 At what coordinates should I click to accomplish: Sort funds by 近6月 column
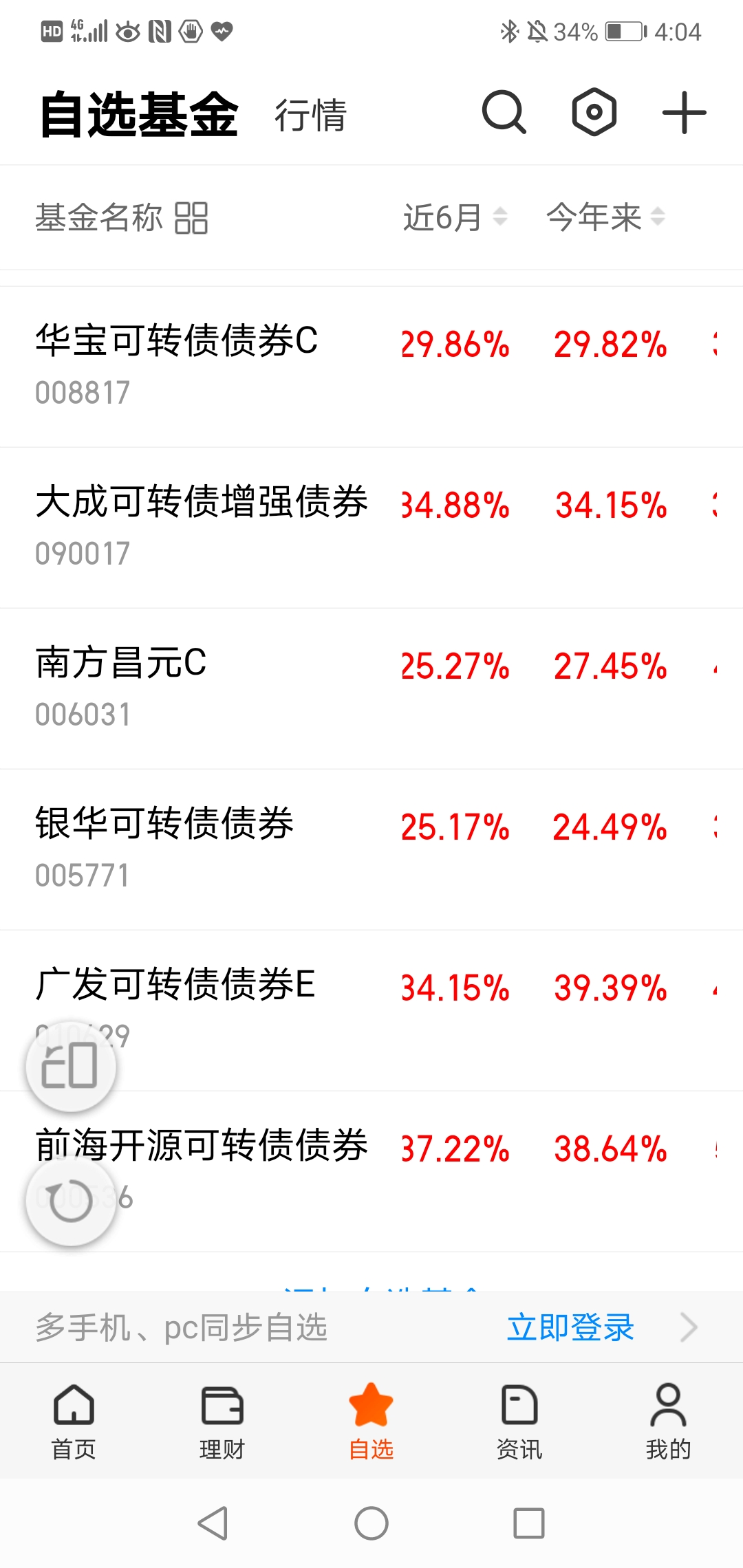(455, 217)
